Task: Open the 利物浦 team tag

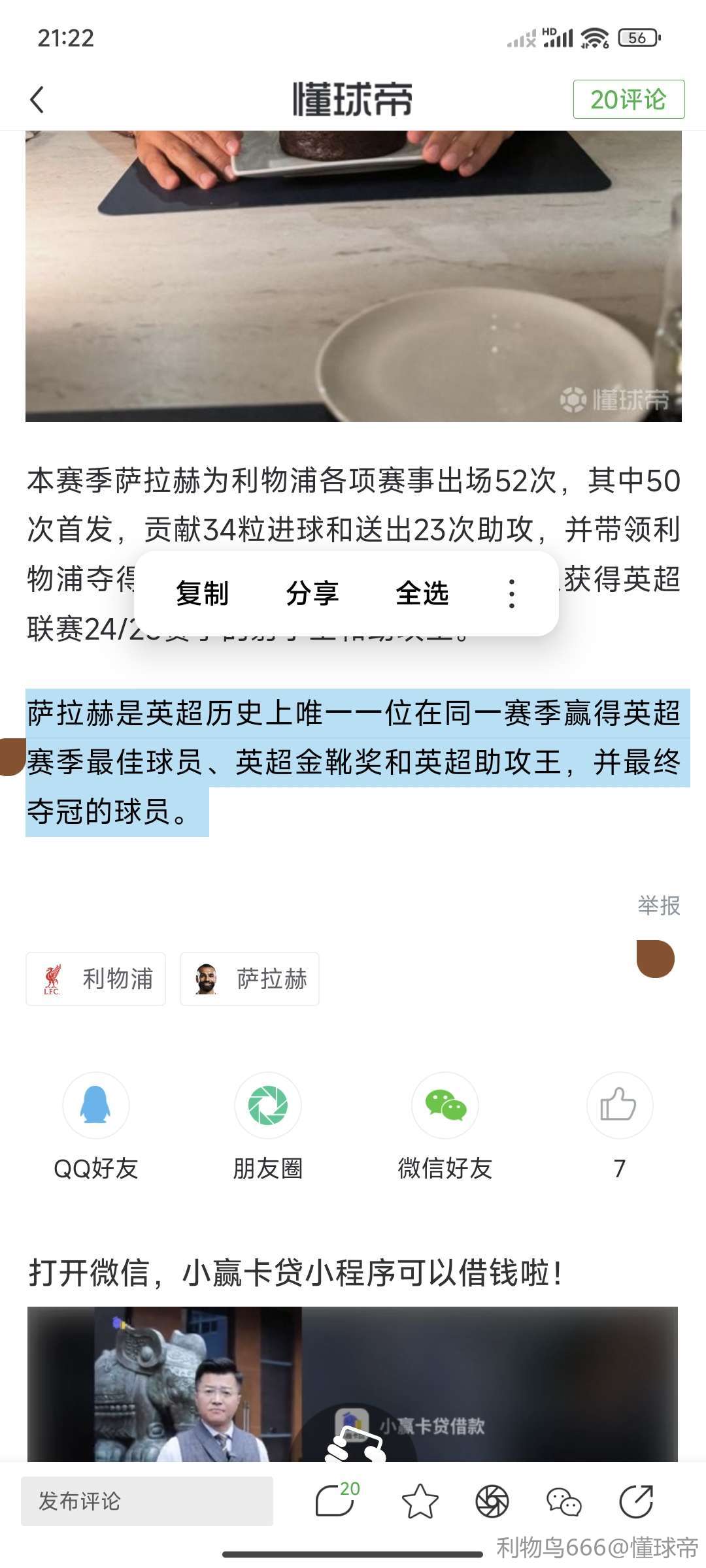Action: pyautogui.click(x=96, y=979)
